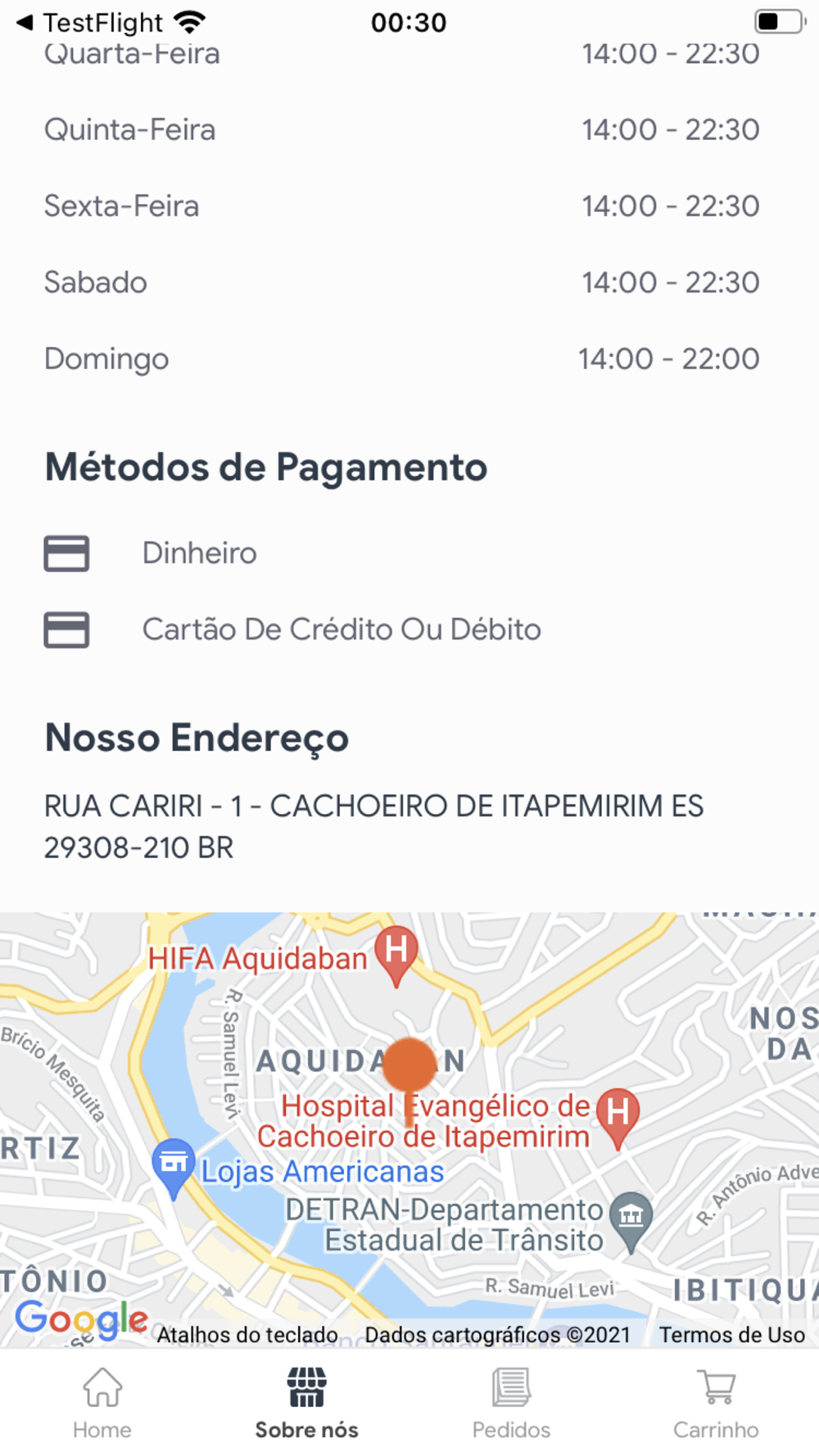Select the Sobre nós tab

(307, 1404)
